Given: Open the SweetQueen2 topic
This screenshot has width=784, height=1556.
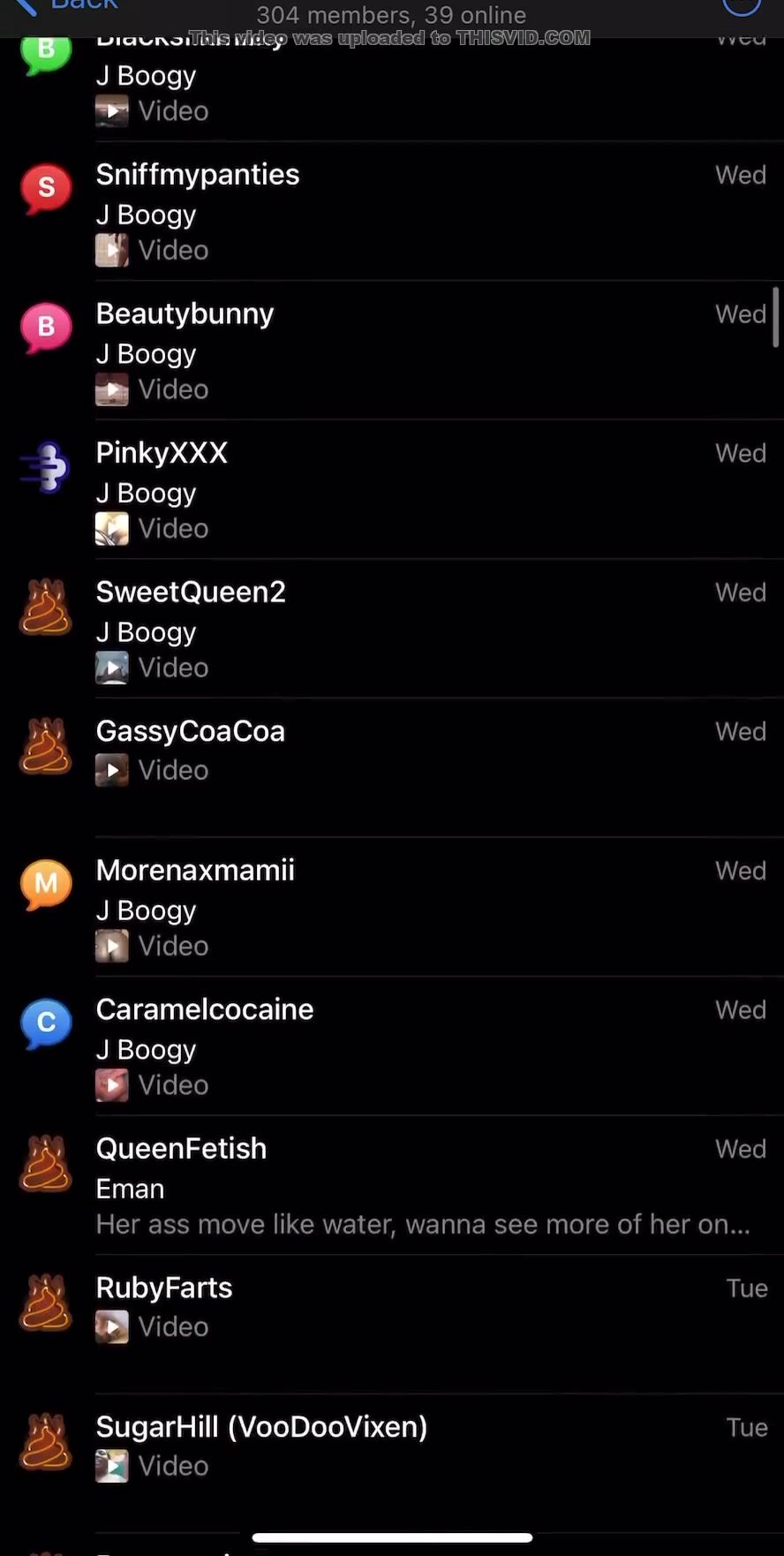Looking at the screenshot, I should [x=392, y=629].
